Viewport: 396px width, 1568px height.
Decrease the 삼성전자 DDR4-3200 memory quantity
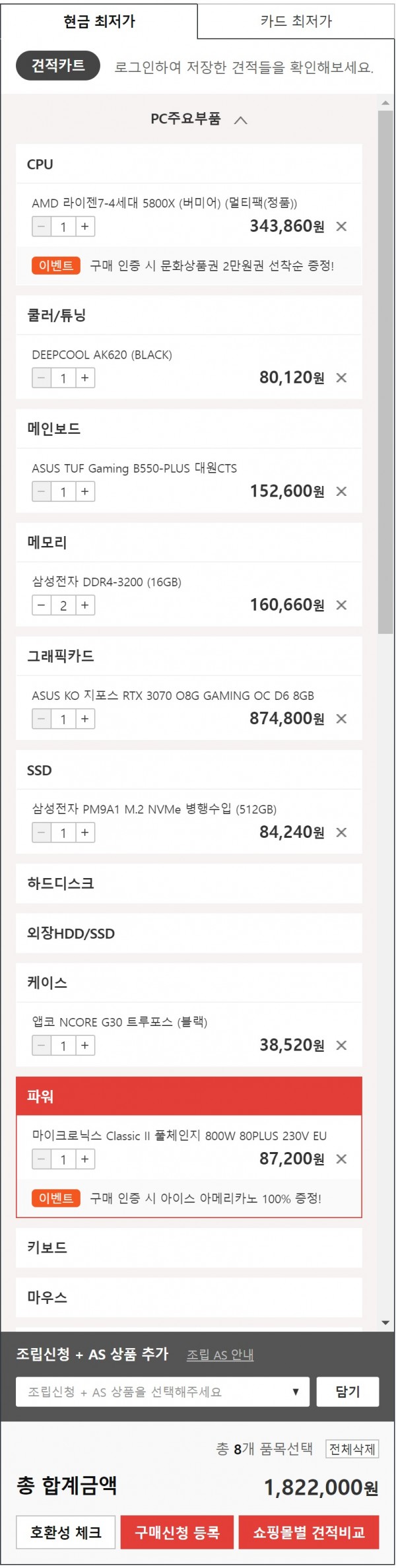pos(42,605)
